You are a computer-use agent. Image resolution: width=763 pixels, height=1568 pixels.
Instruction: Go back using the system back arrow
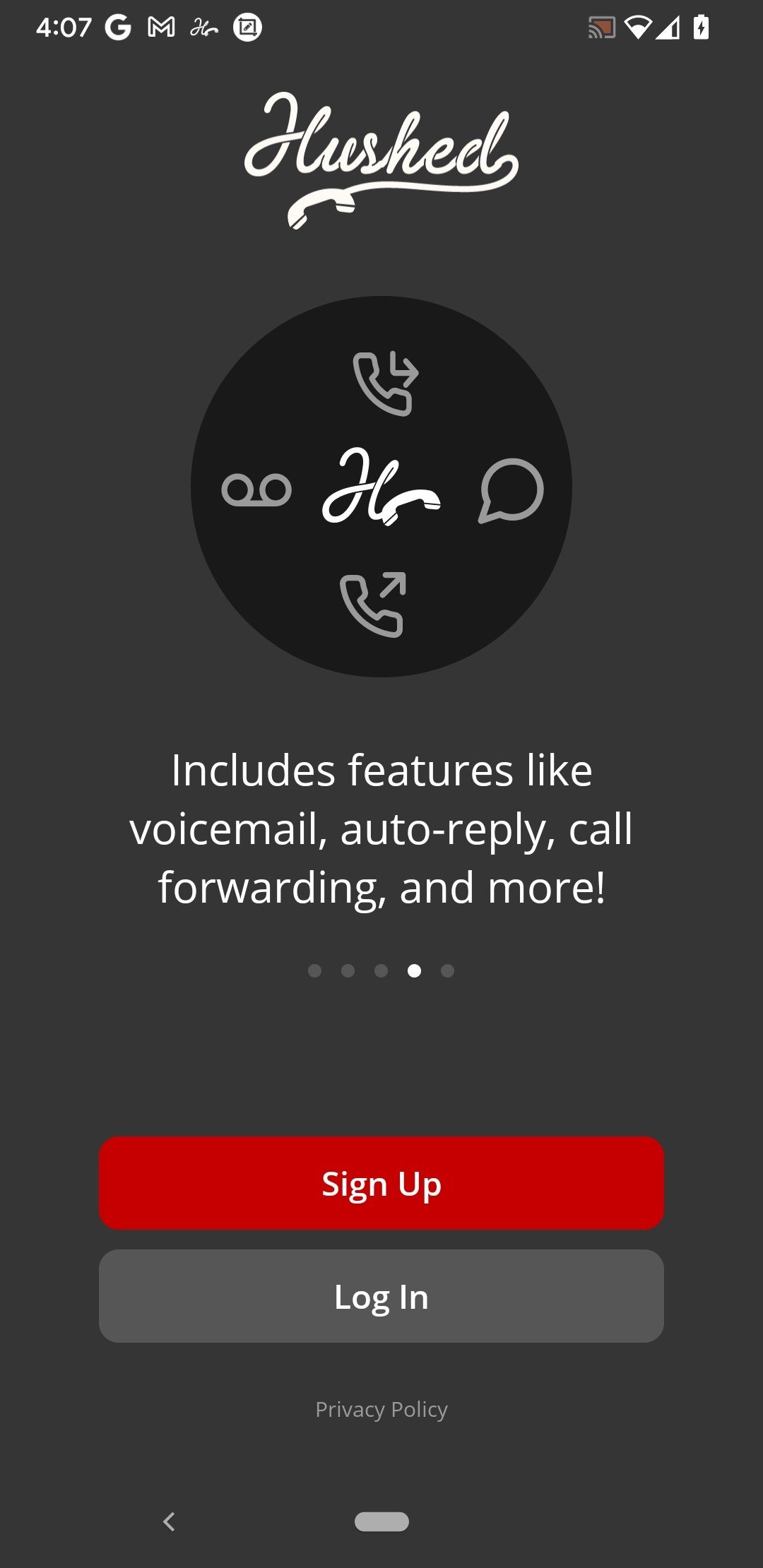169,1521
